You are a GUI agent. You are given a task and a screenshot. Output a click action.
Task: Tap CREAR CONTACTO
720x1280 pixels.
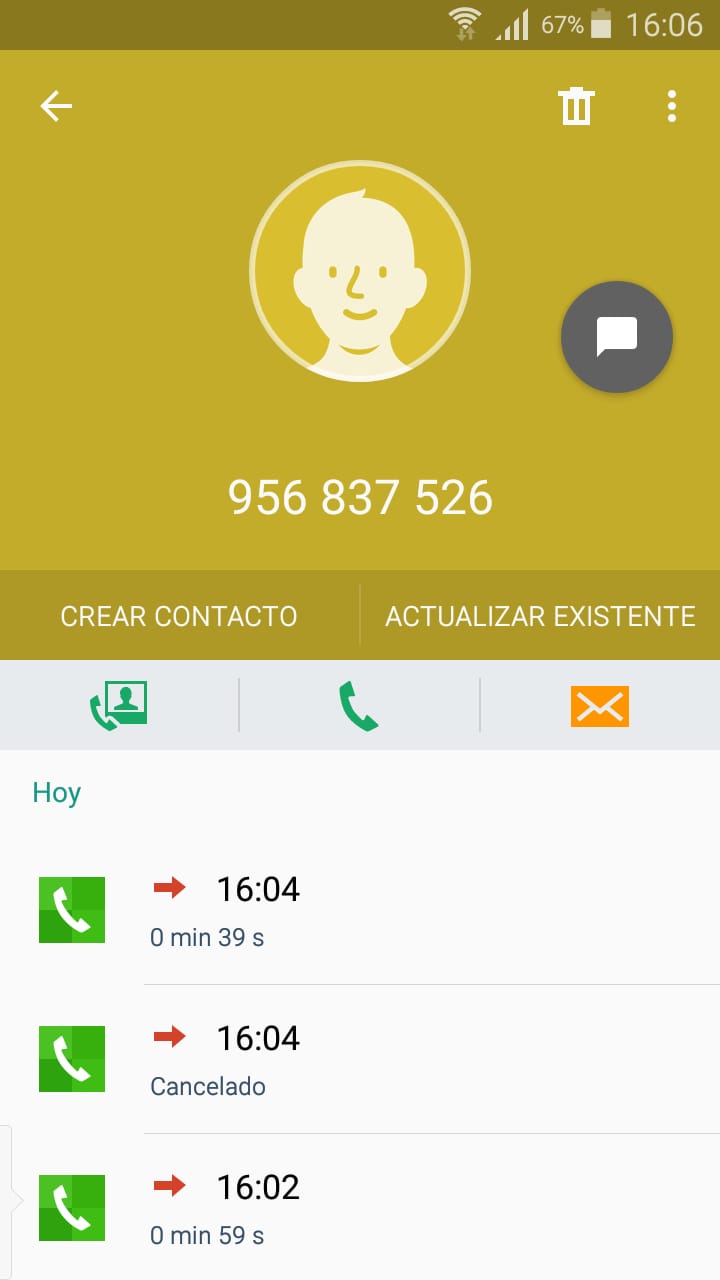click(179, 616)
